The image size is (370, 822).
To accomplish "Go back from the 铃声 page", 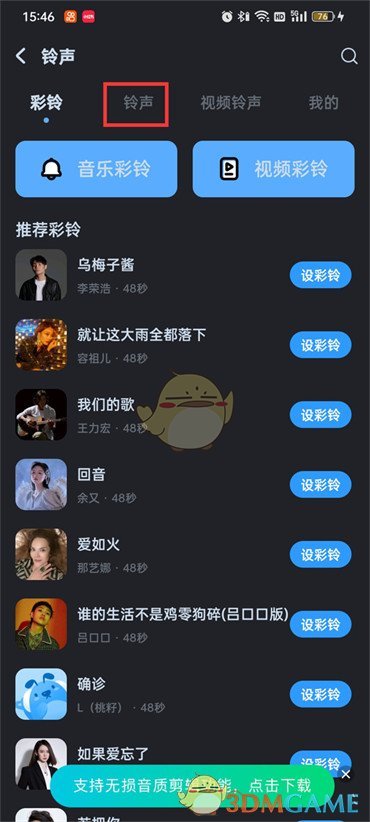I will click(x=21, y=56).
